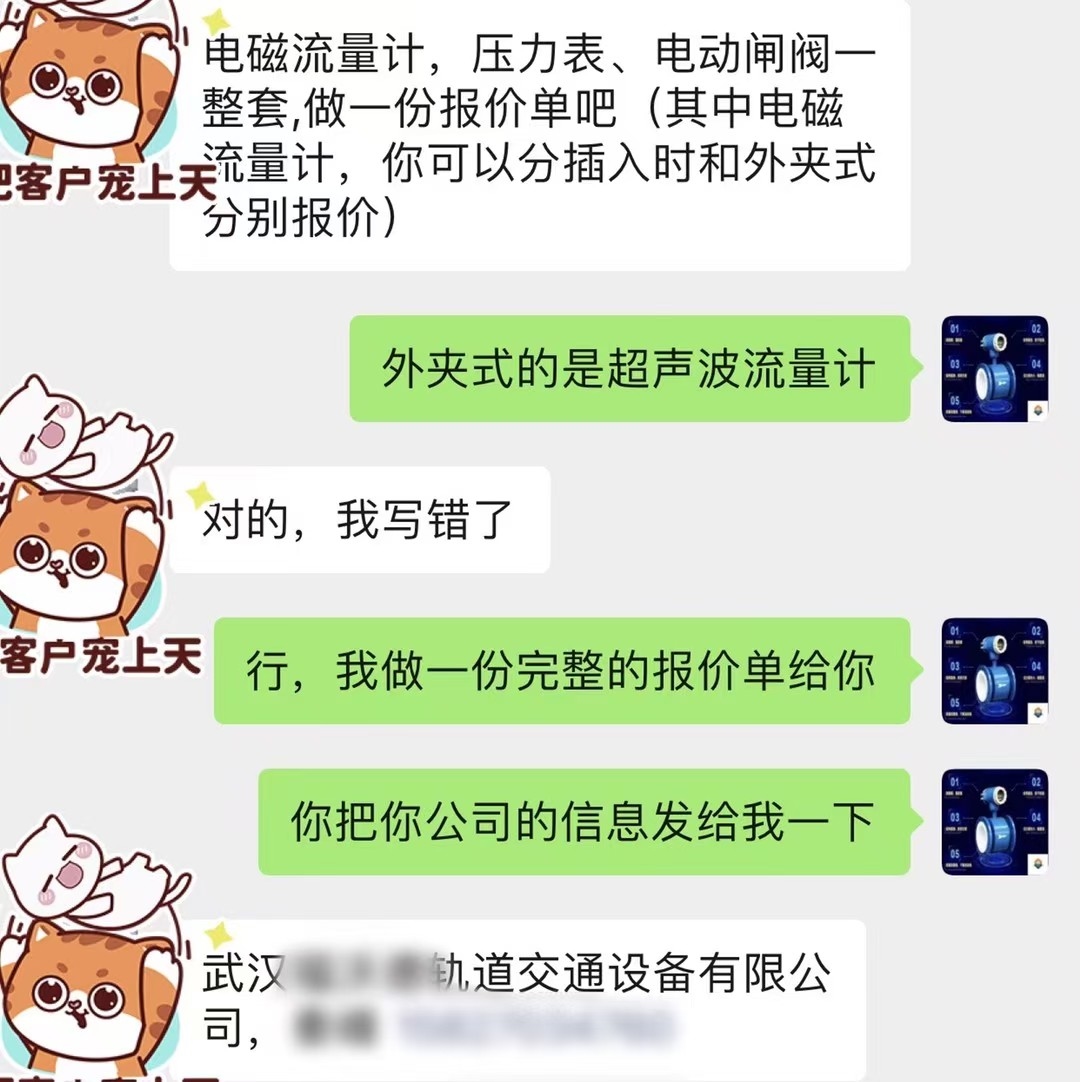1080x1082 pixels.
Task: Open profile avatar beside 你把你公司的信息发给我一下
Action: [x=995, y=822]
